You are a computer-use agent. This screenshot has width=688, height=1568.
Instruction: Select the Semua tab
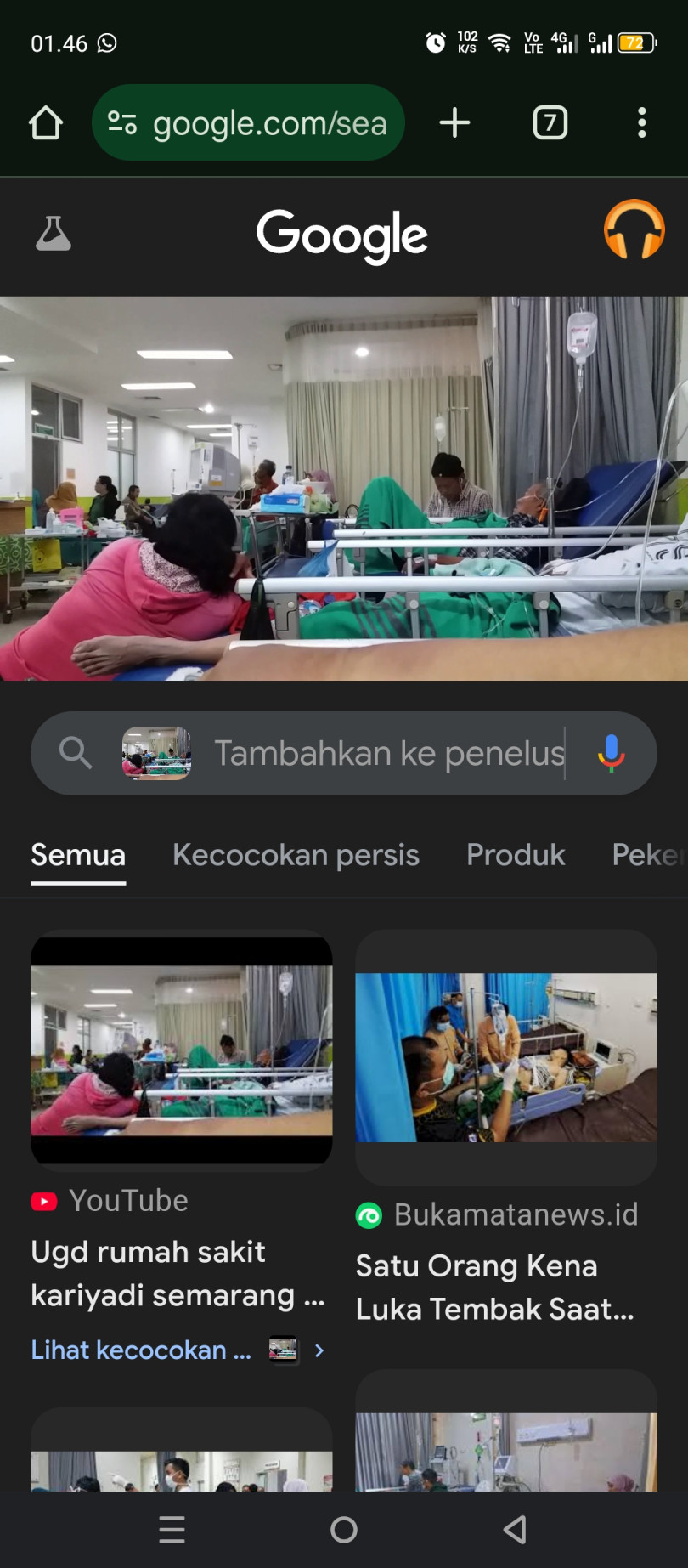click(x=78, y=855)
